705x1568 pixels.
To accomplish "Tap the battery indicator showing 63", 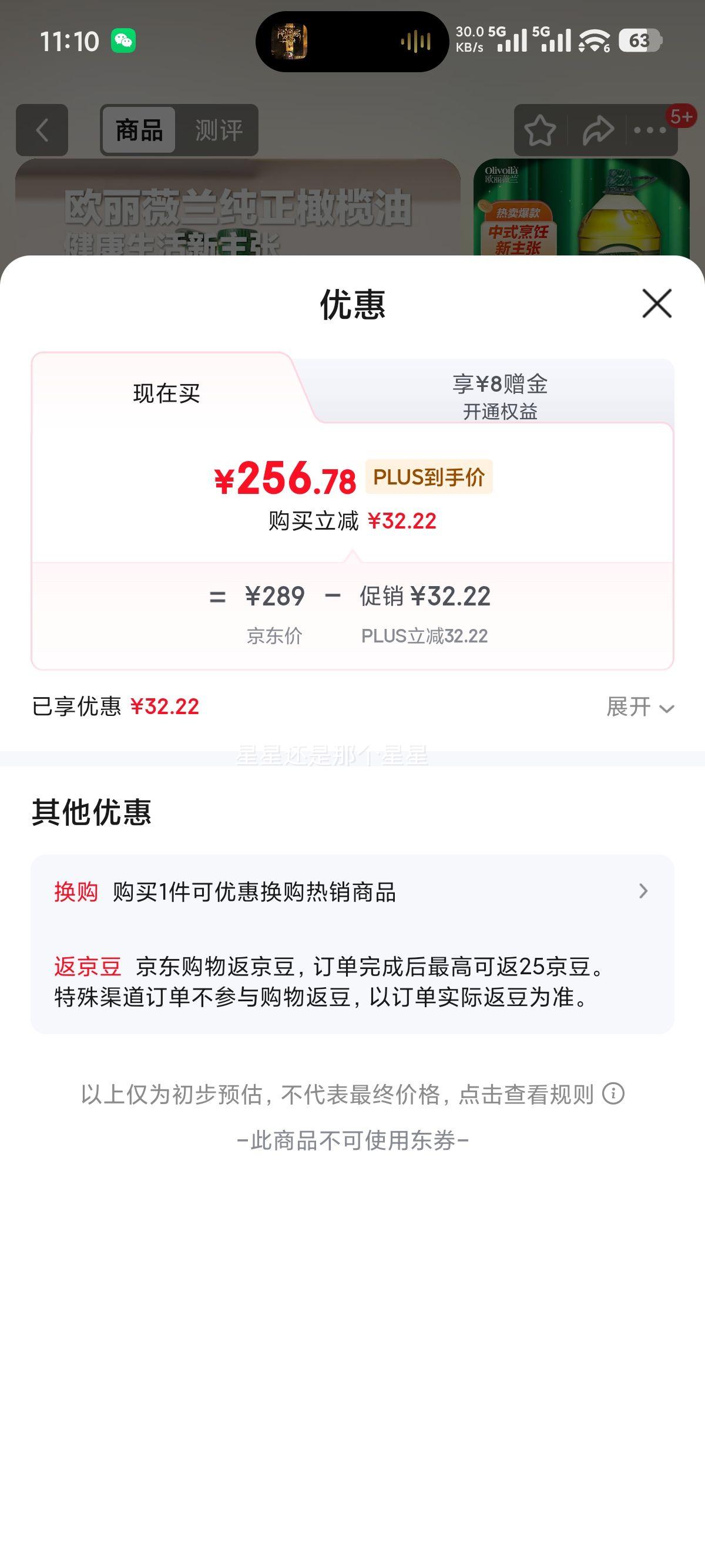I will point(639,39).
